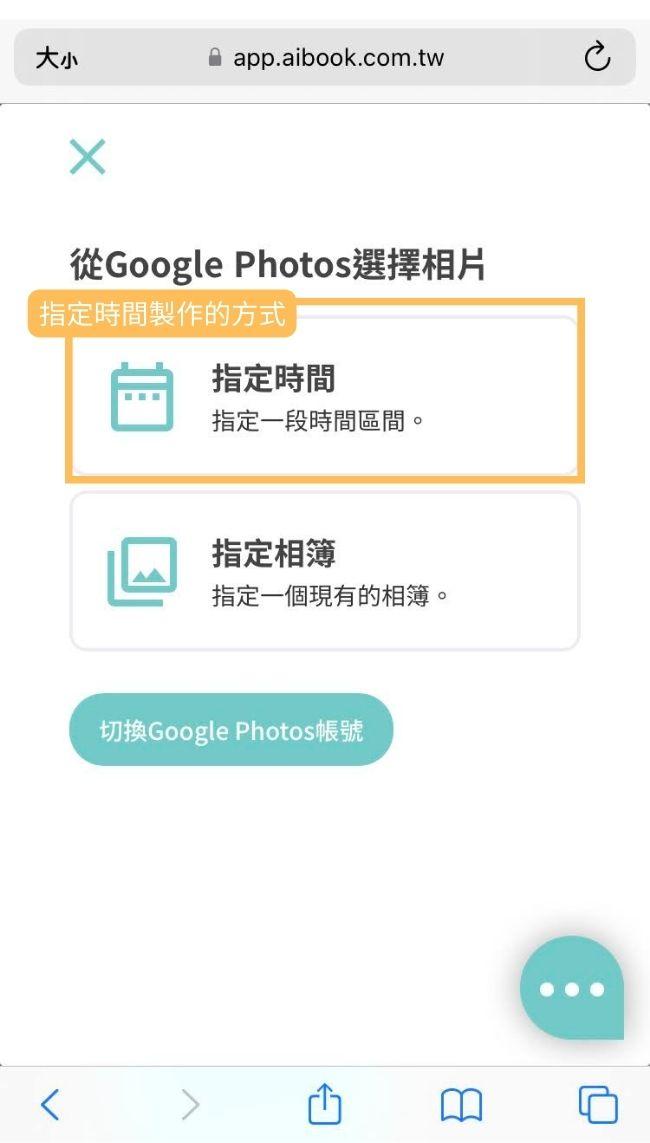Open Safari bookmarks
650x1143 pixels.
[461, 1104]
